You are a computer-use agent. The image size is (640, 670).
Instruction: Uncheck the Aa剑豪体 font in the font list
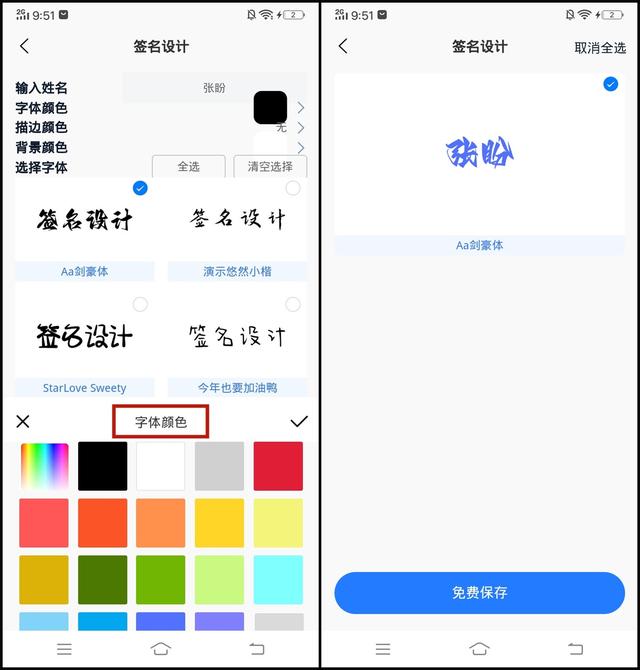(140, 188)
